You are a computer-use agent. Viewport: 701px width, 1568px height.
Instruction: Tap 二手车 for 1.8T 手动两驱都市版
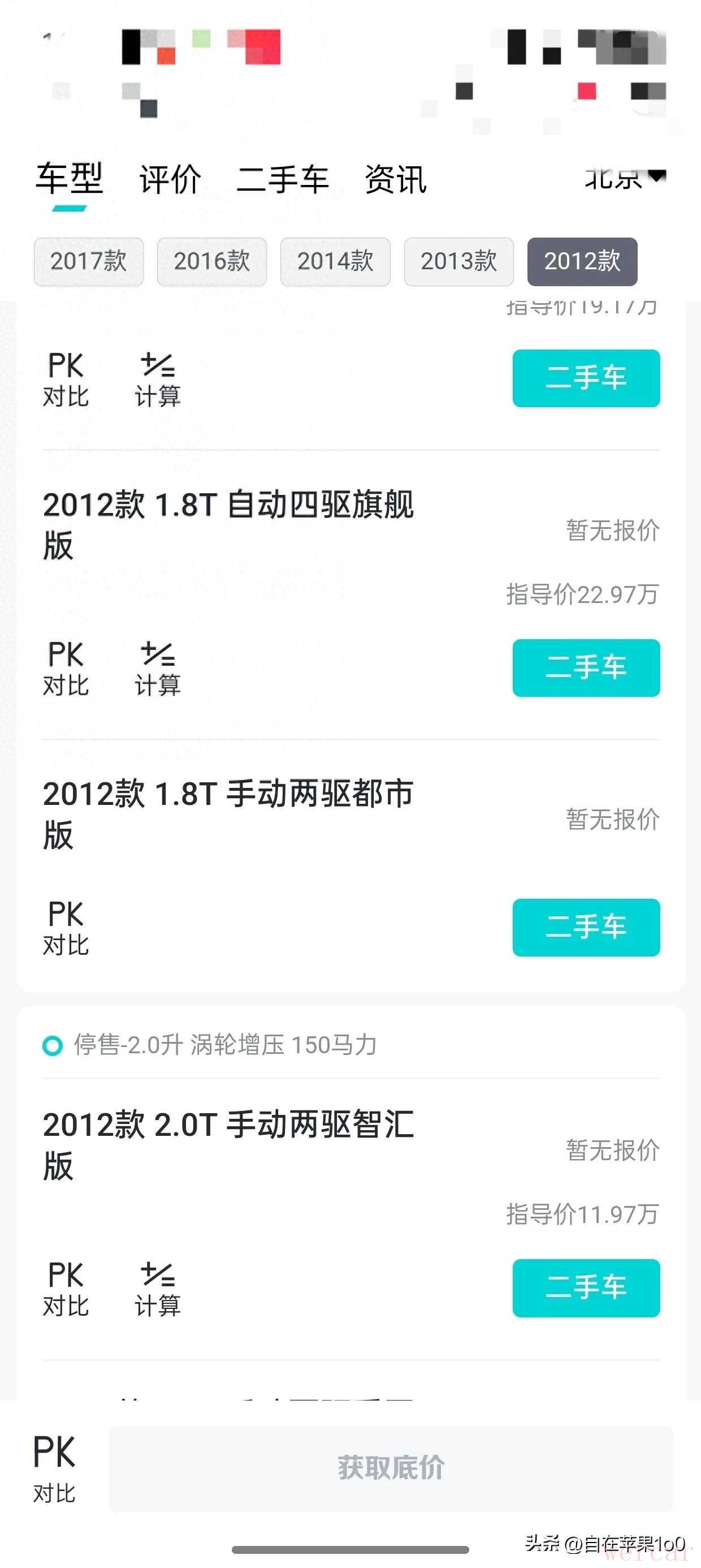click(x=586, y=927)
